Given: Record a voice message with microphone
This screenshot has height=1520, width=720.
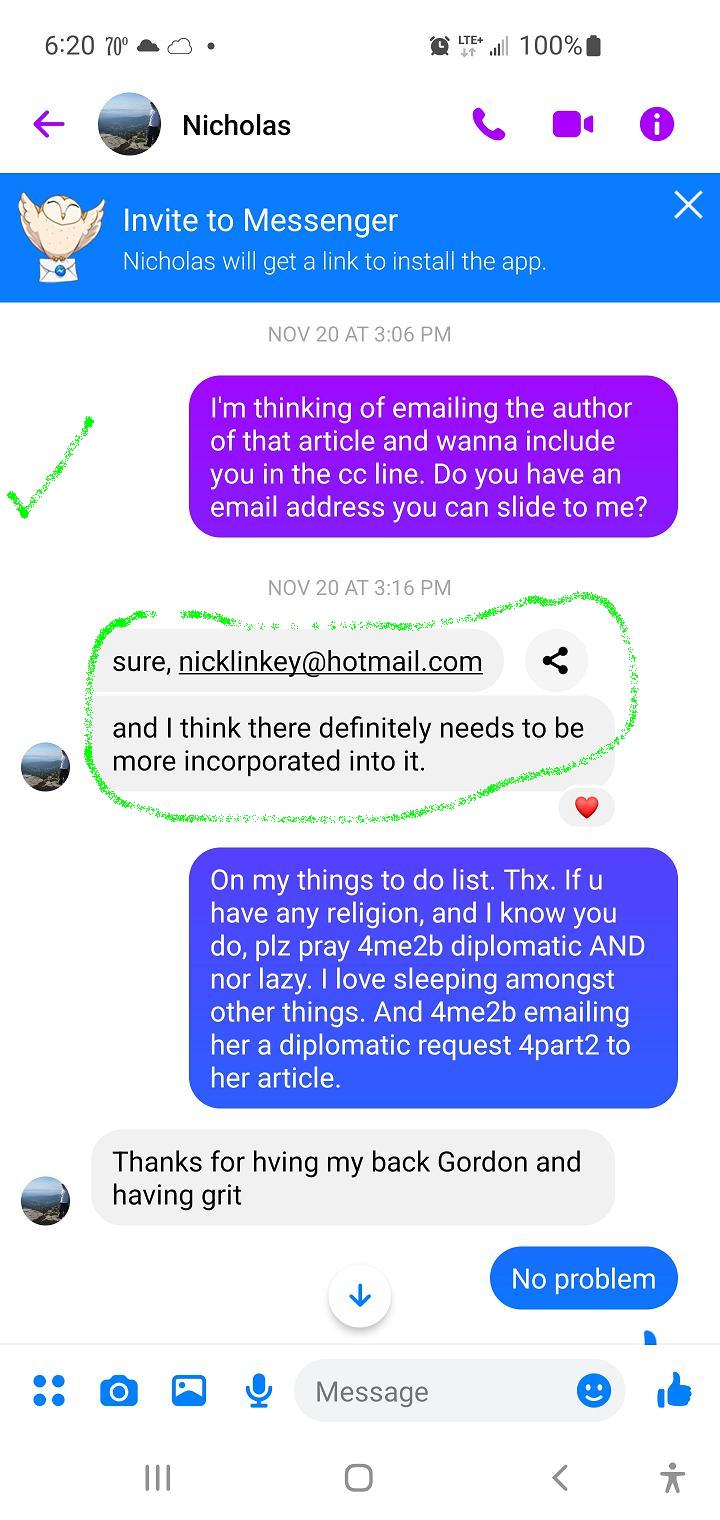Looking at the screenshot, I should click(259, 1390).
